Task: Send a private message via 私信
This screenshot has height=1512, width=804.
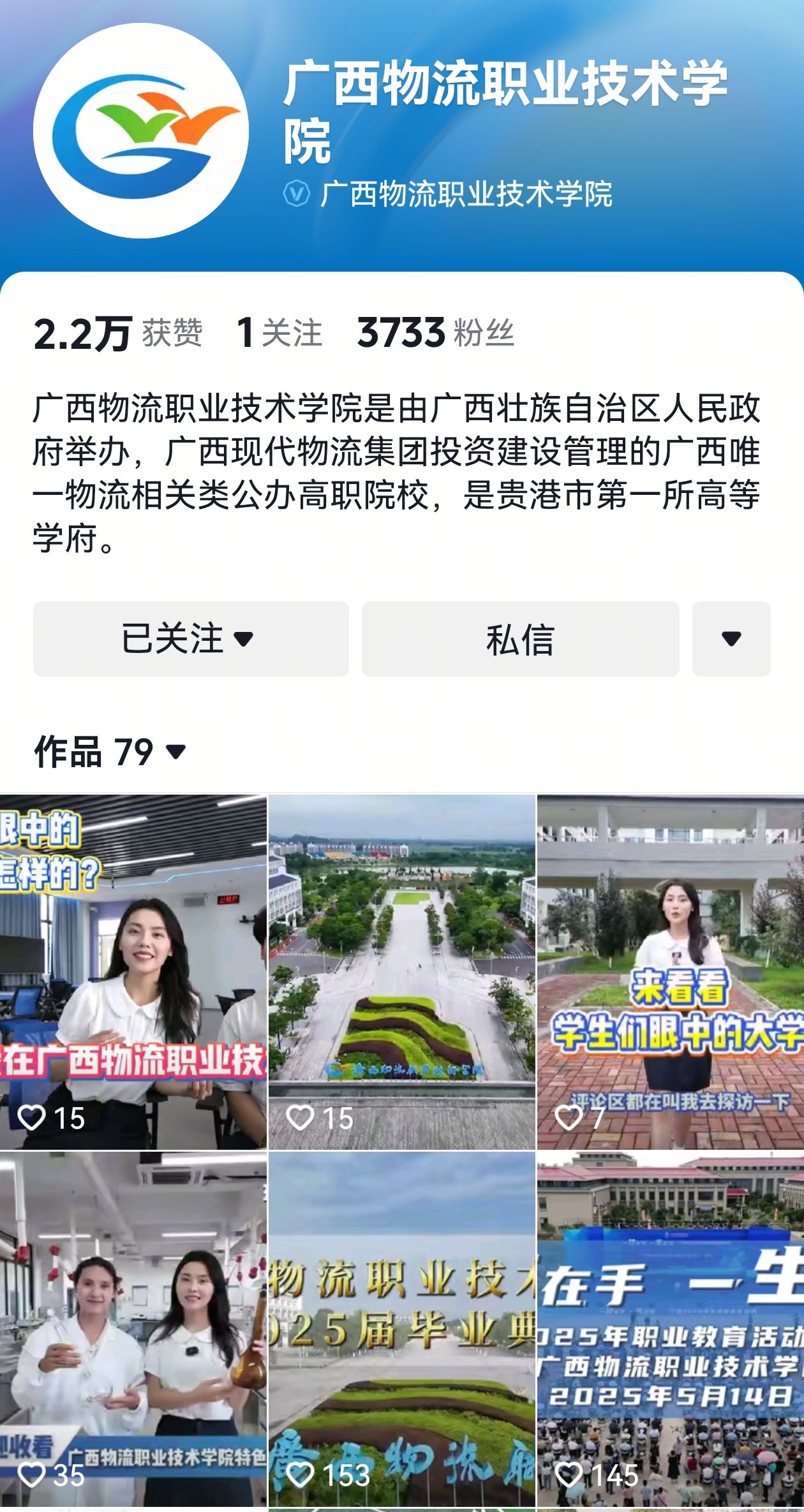Action: tap(520, 638)
